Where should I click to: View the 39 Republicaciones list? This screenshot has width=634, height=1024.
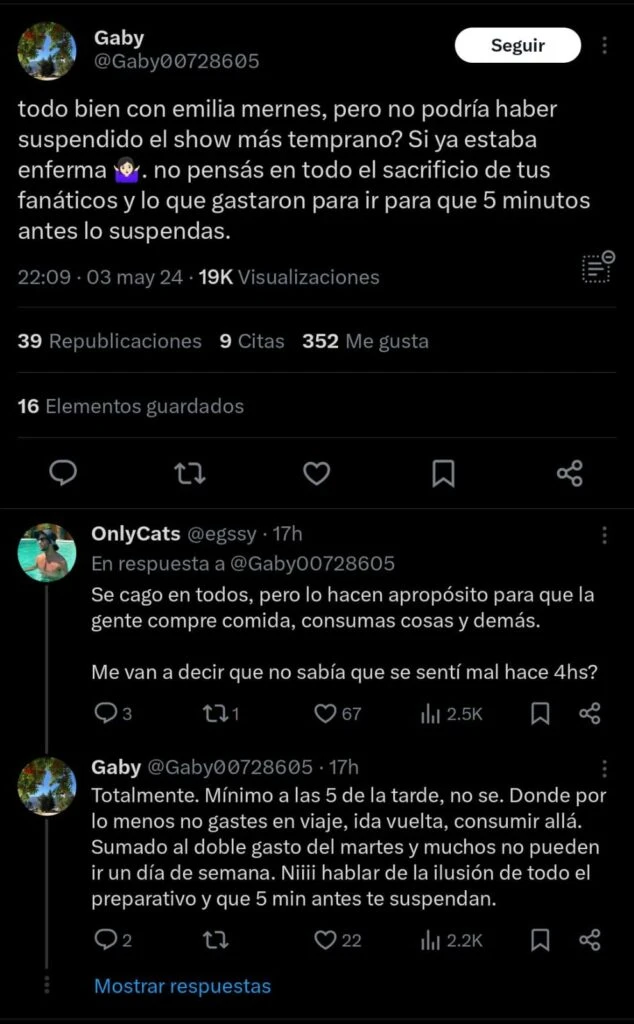click(110, 341)
